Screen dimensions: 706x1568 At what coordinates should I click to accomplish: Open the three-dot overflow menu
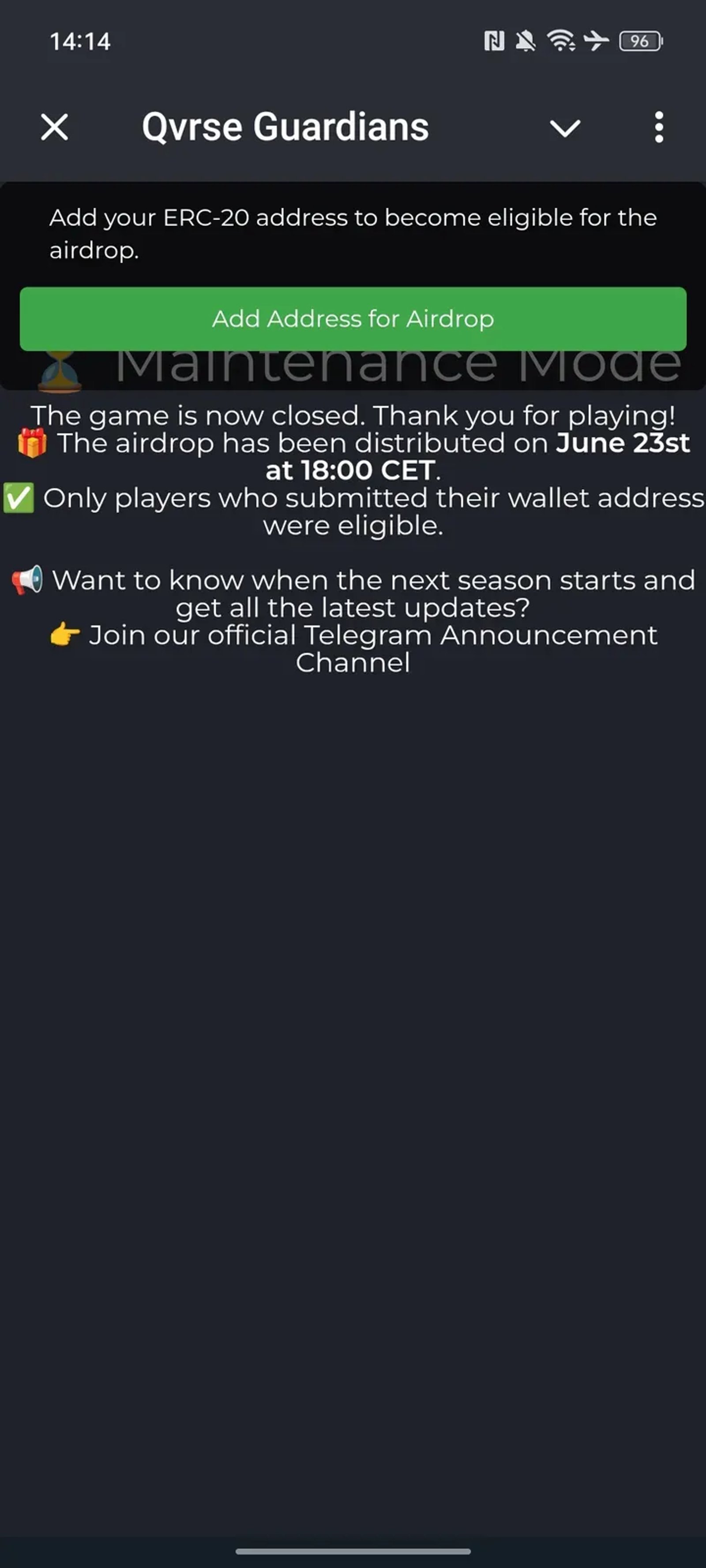tap(660, 127)
